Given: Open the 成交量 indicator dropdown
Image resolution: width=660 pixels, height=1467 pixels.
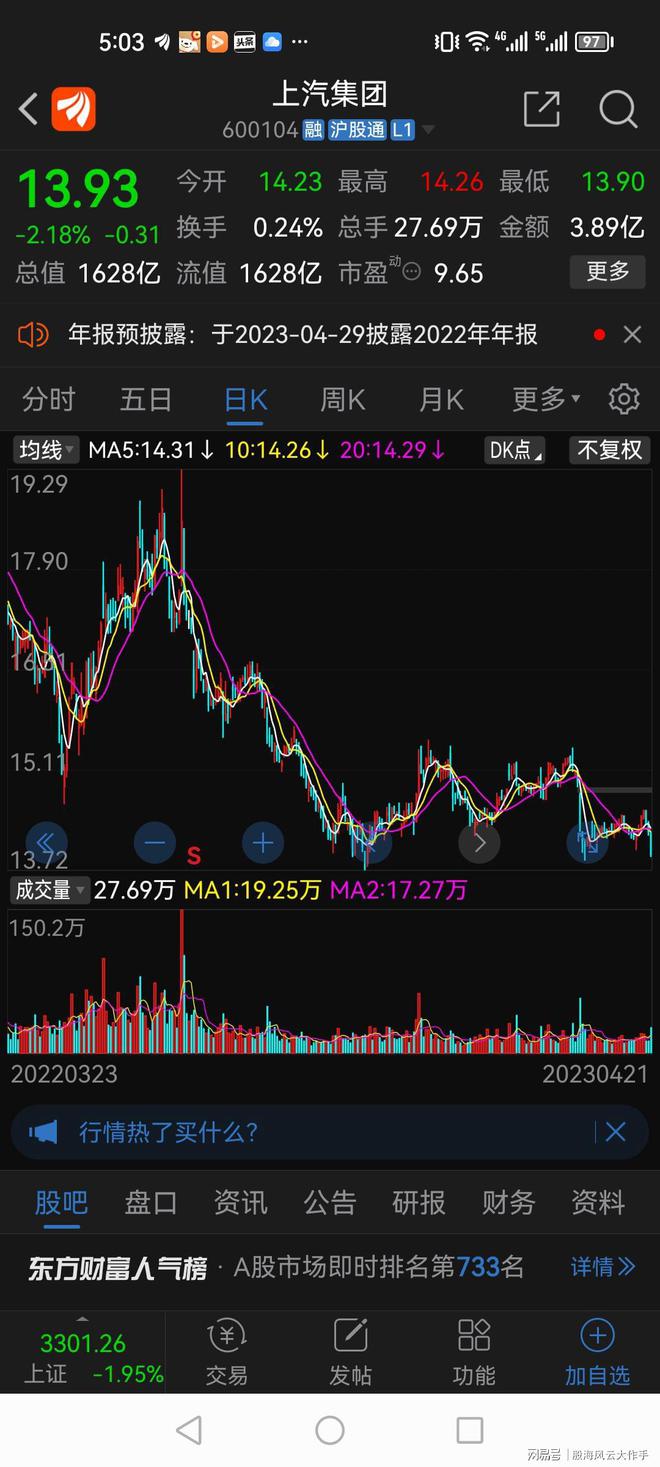Looking at the screenshot, I should (x=49, y=889).
